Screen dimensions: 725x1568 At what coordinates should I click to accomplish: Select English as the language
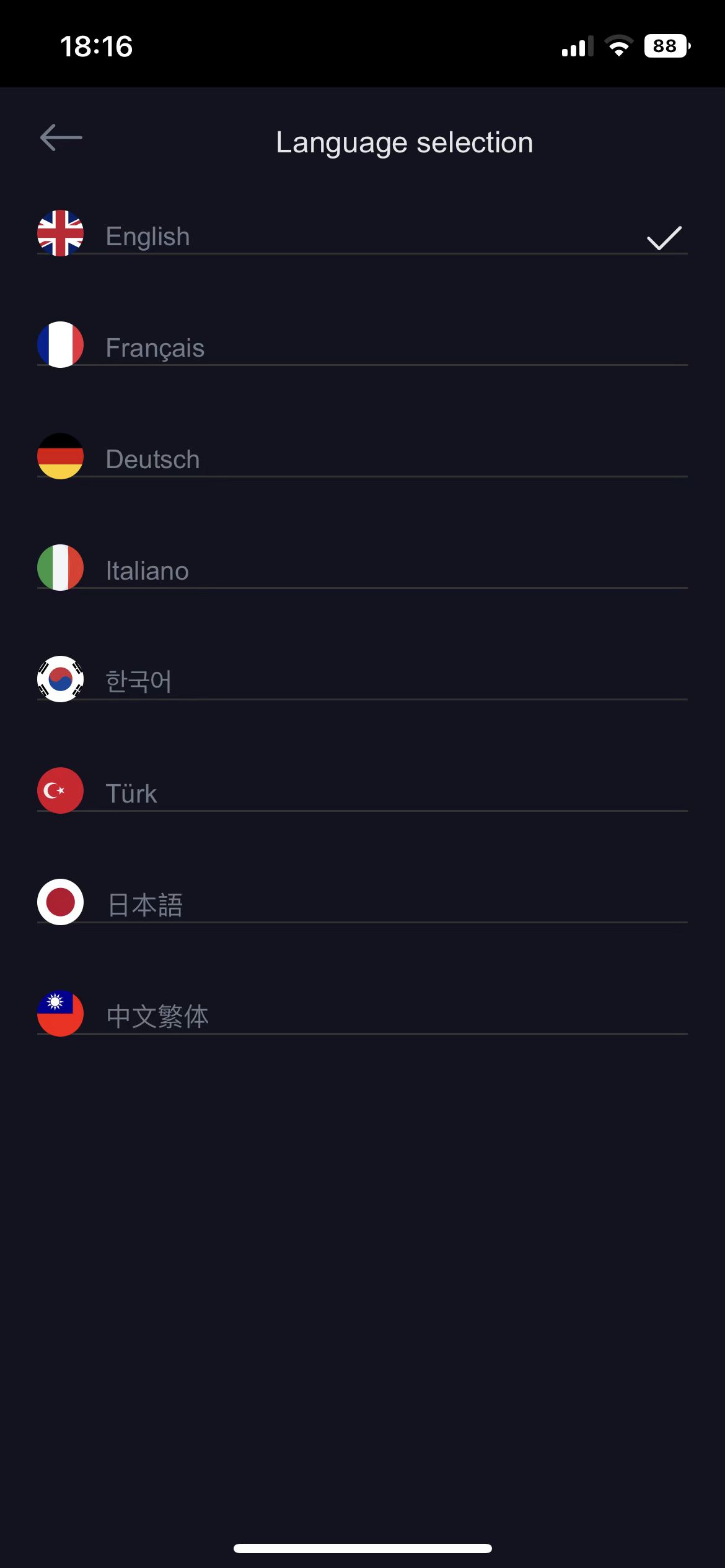tap(147, 237)
